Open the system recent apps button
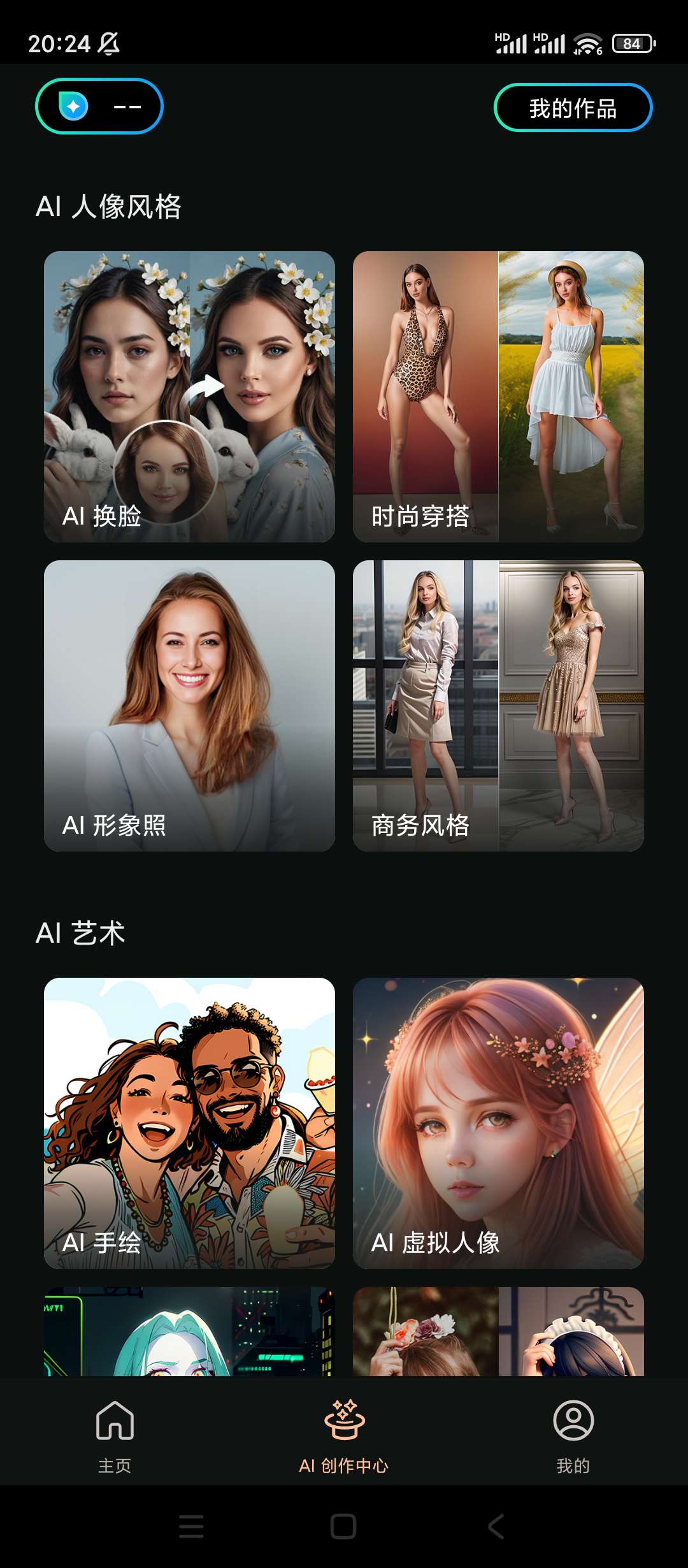The height and width of the screenshot is (1568, 688). 191,1527
